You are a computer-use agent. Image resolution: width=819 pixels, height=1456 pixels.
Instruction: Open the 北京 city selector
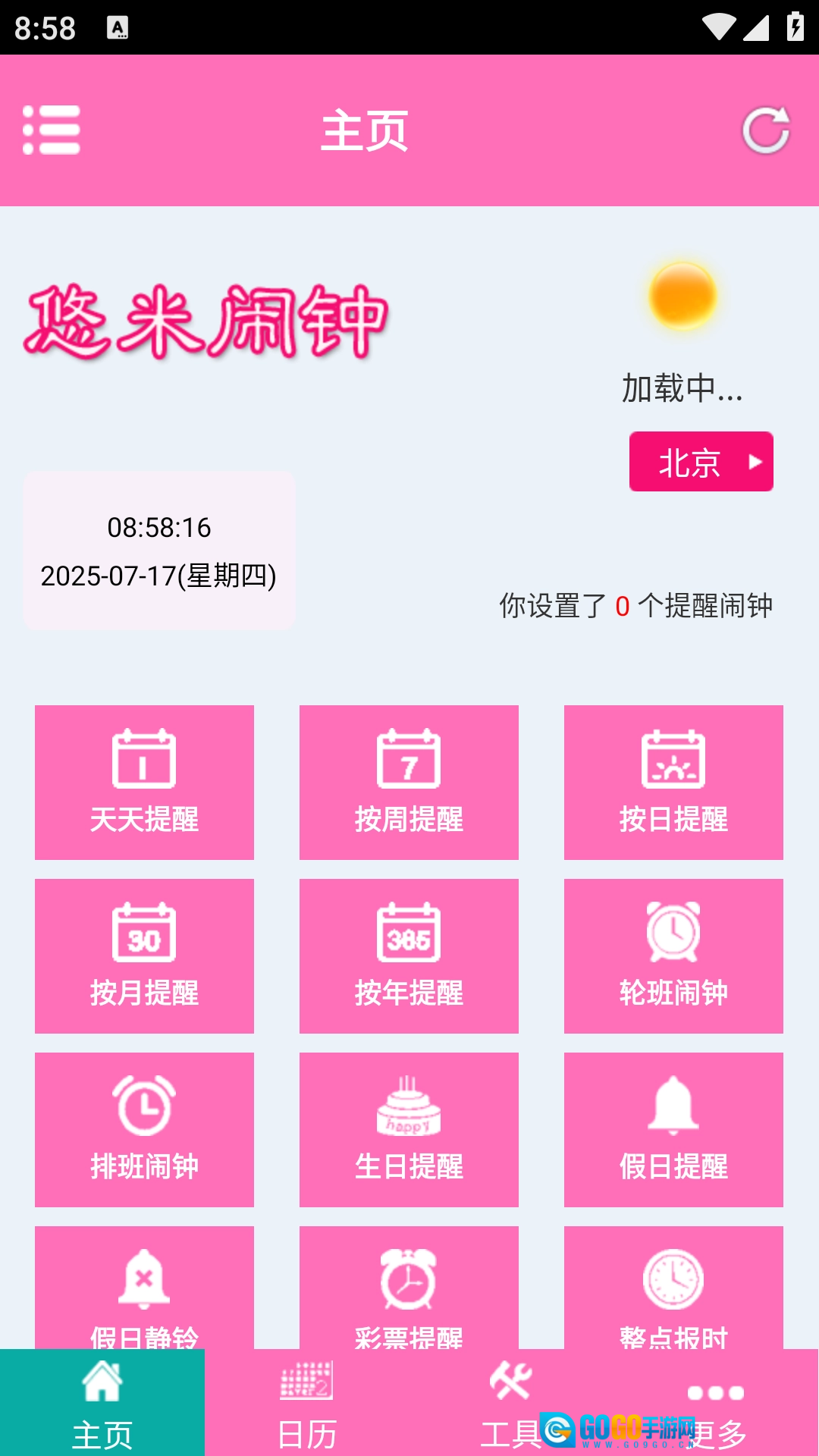click(701, 462)
